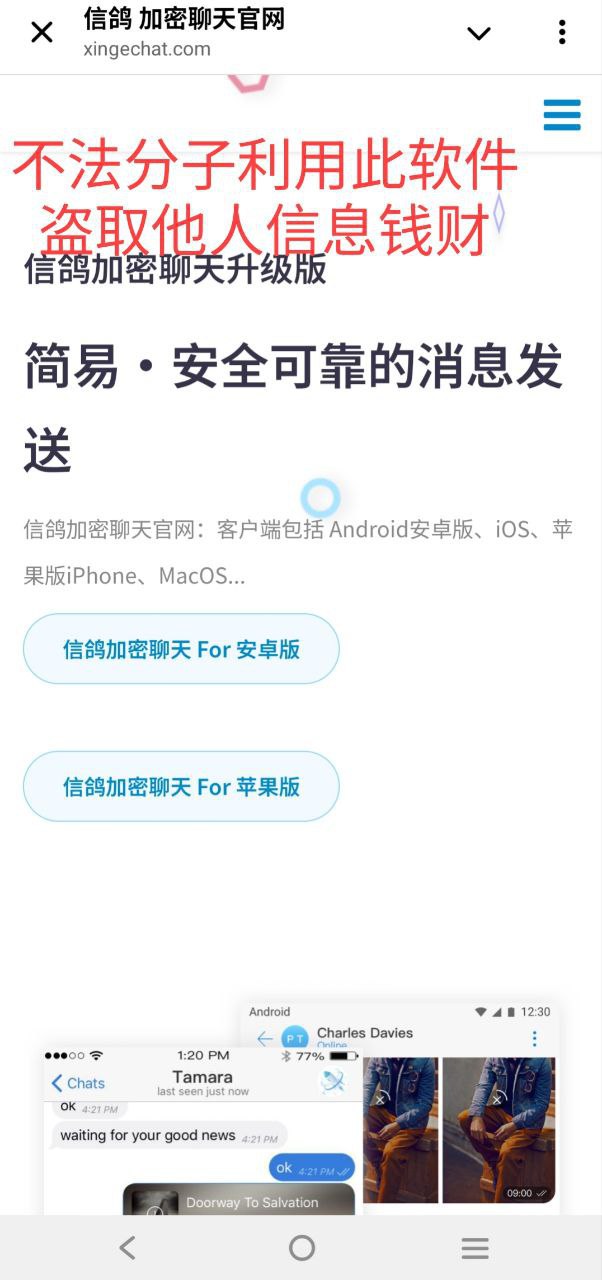This screenshot has width=602, height=1280.
Task: Expand the page options dropdown arrow
Action: coord(479,33)
